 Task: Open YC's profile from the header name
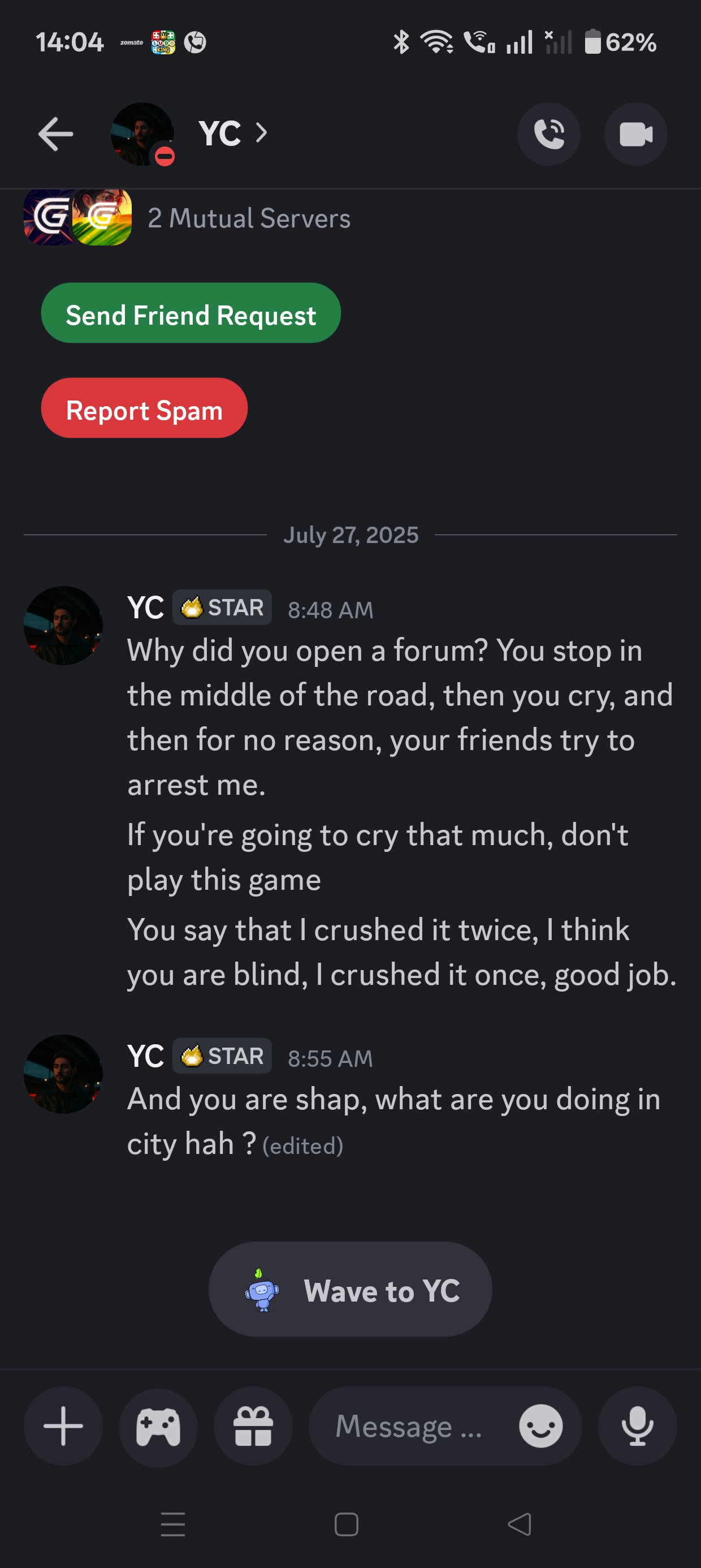(232, 133)
